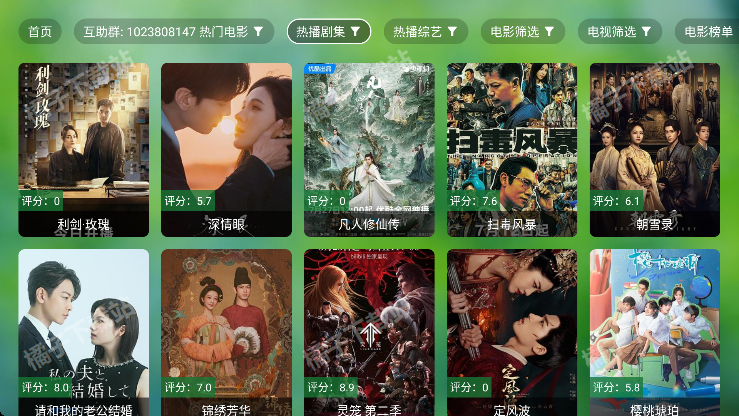This screenshot has height=416, width=739.
Task: Open the 电影榜单 tab
Action: (x=708, y=32)
